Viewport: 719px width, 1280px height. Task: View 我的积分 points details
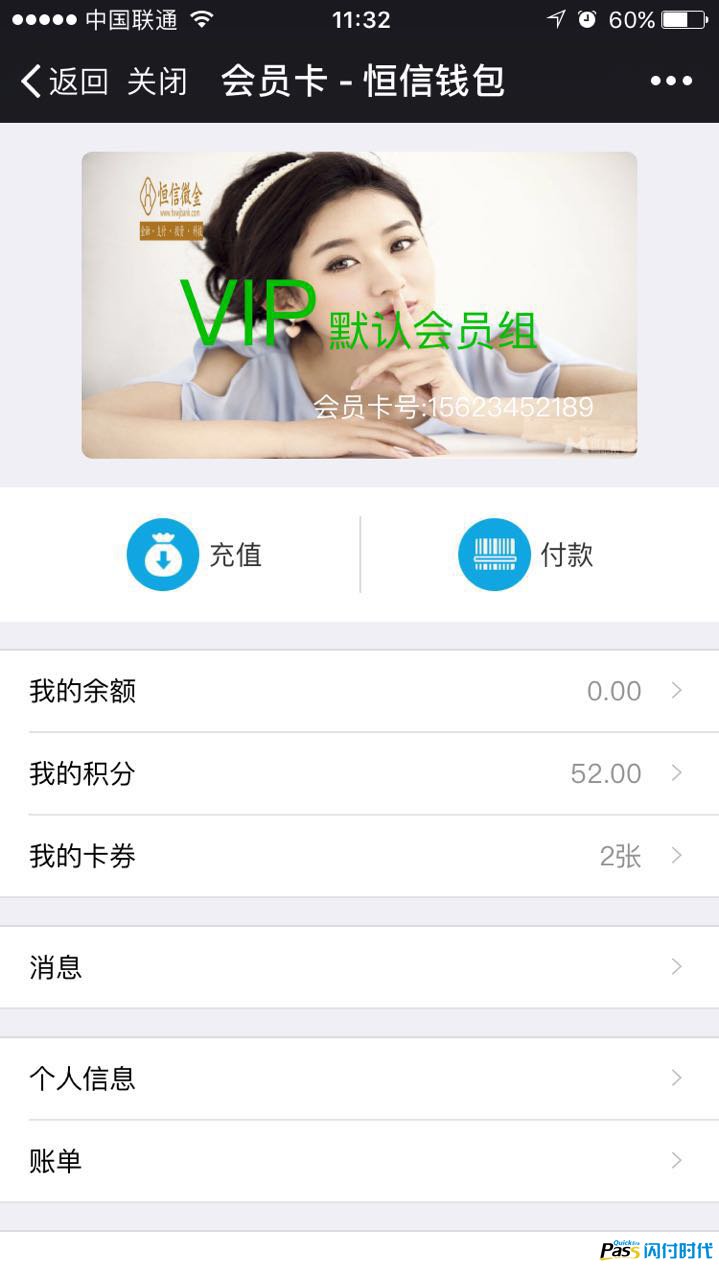pyautogui.click(x=359, y=774)
